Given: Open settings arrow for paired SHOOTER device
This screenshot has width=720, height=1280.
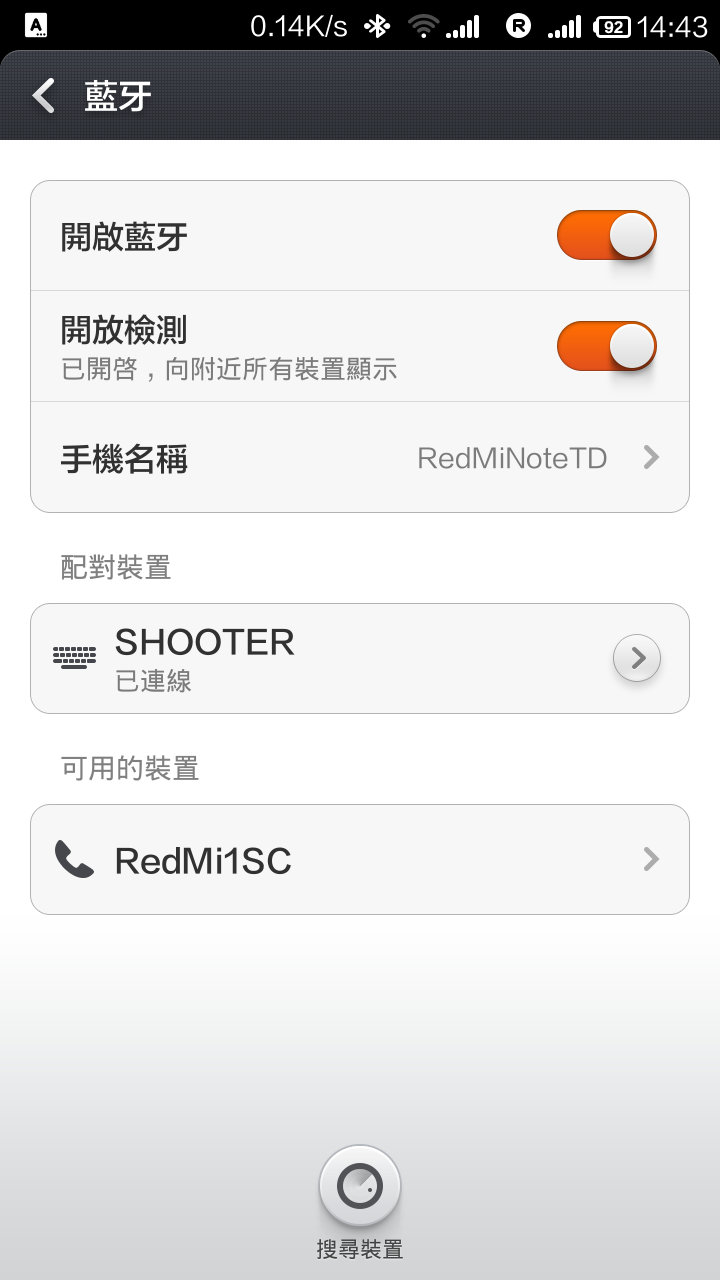Looking at the screenshot, I should click(637, 658).
